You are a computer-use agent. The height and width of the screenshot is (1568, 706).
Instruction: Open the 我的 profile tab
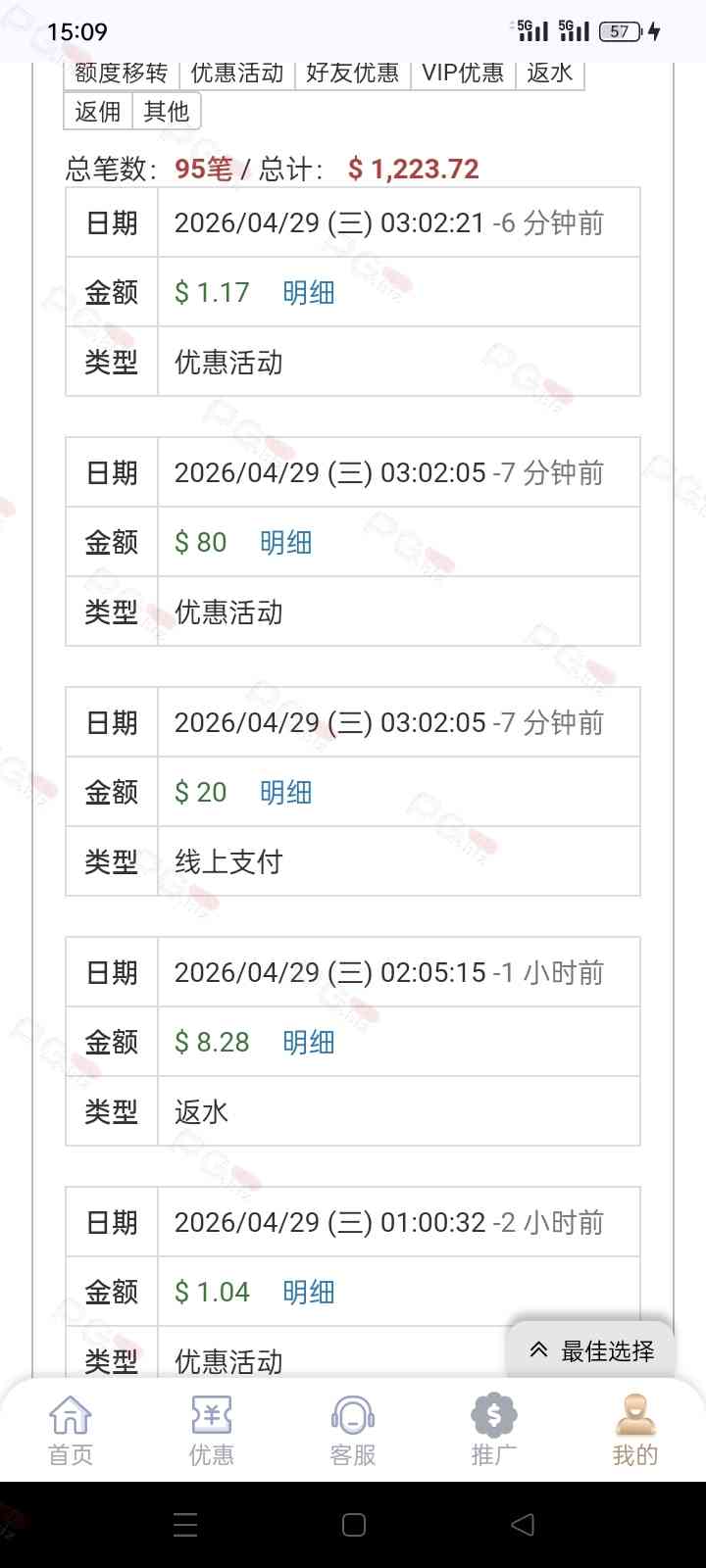pos(635,1431)
